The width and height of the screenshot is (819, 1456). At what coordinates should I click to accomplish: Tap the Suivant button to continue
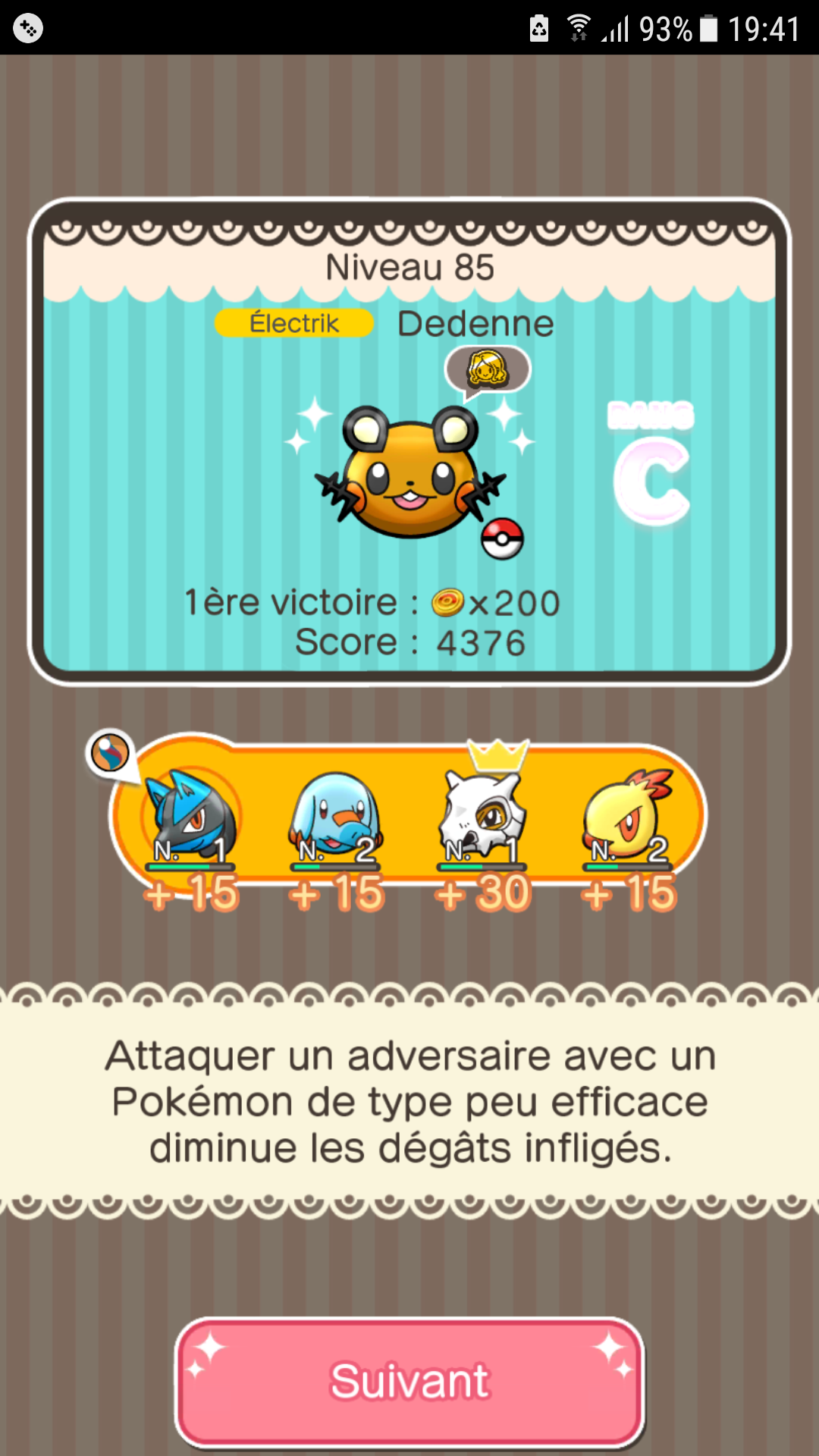(409, 1381)
